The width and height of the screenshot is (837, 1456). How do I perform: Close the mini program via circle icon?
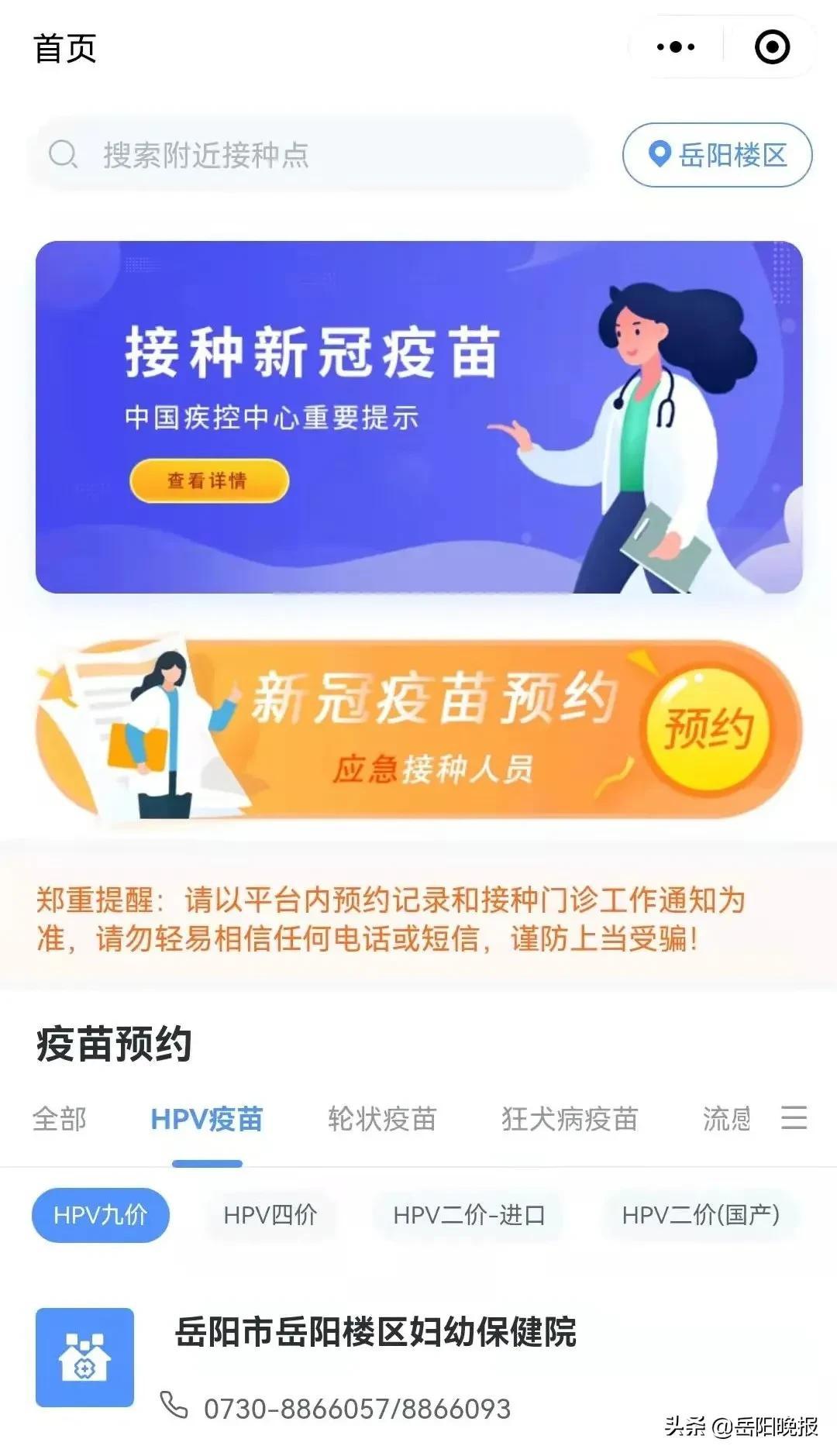(772, 48)
